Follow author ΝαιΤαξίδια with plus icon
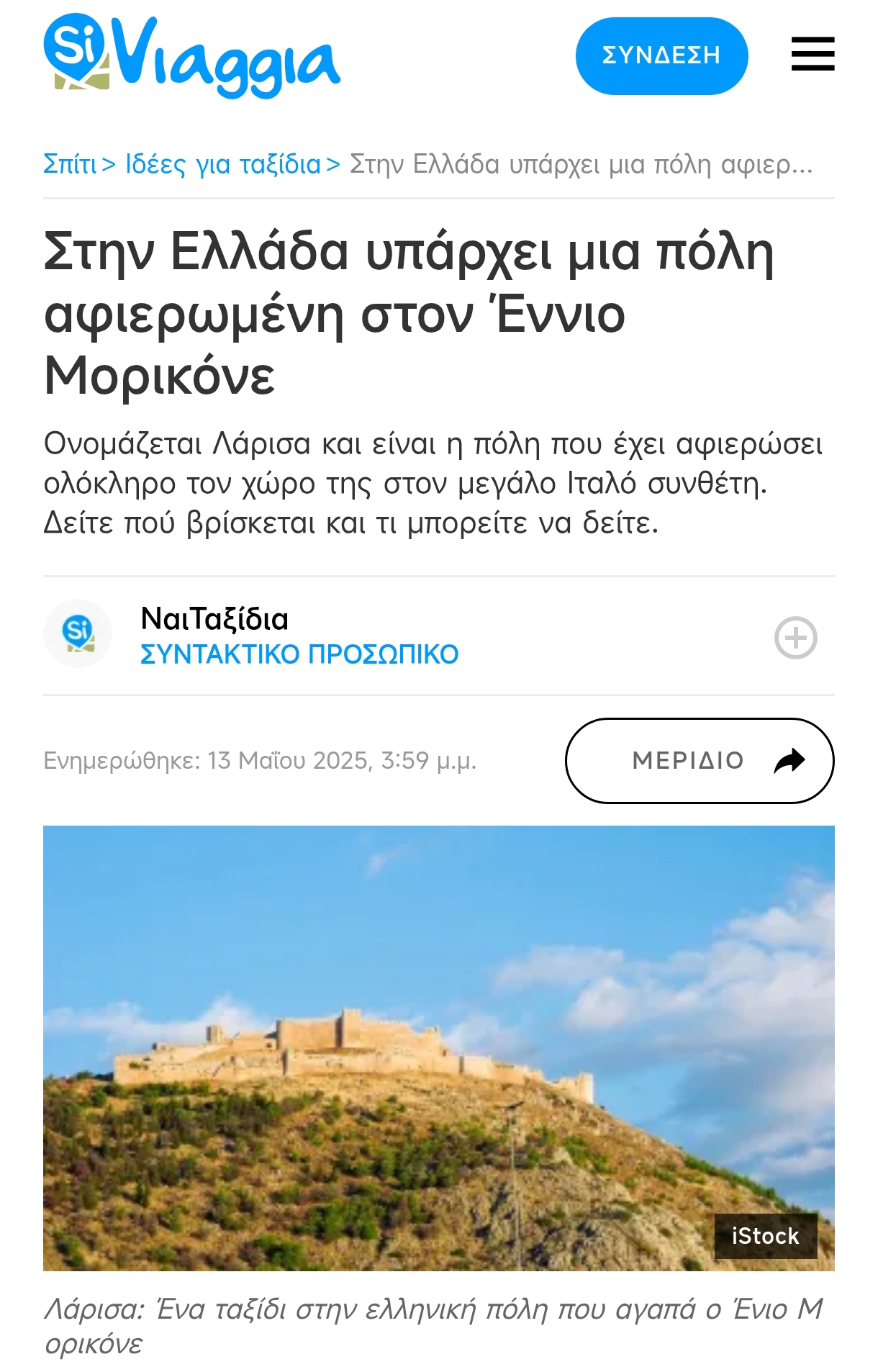 [795, 637]
